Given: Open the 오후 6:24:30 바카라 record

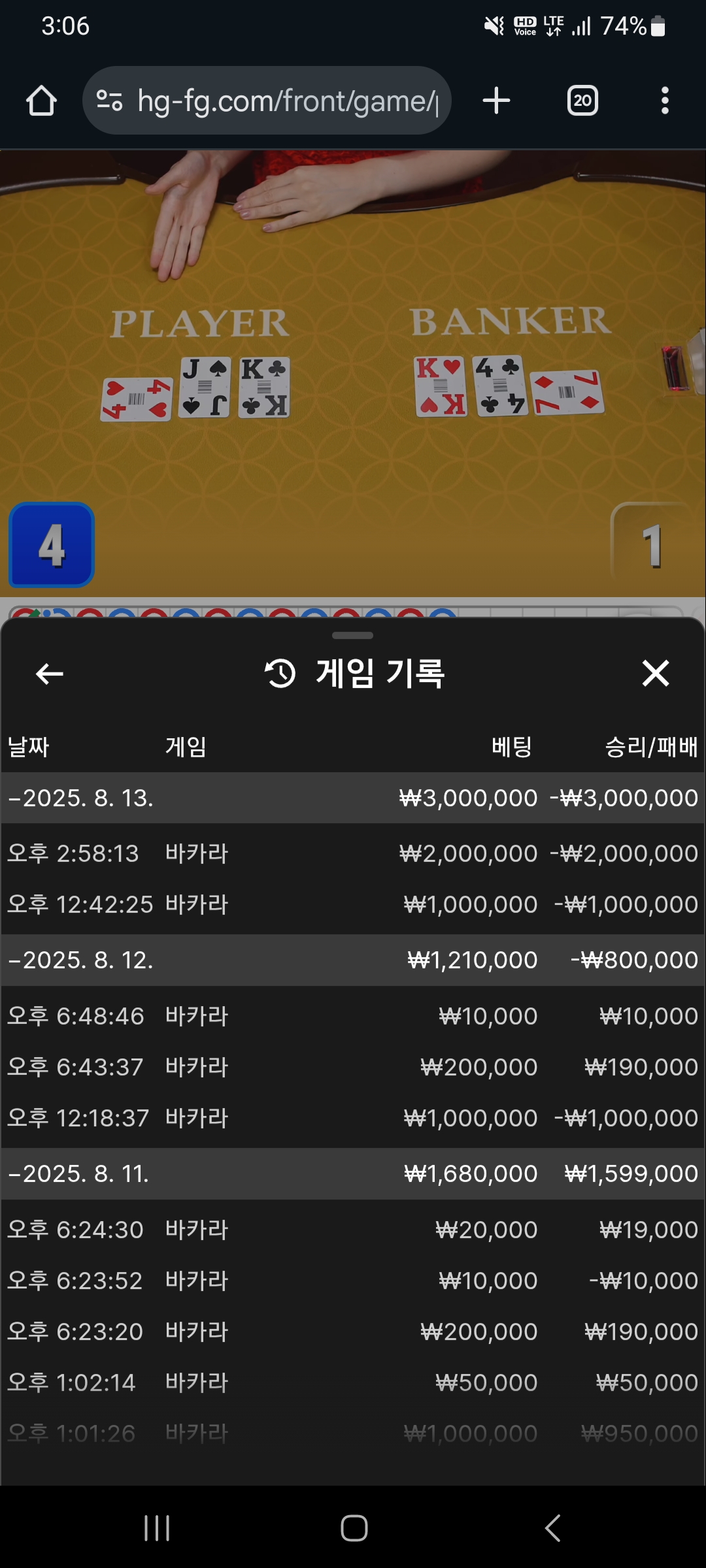Looking at the screenshot, I should tap(353, 1230).
